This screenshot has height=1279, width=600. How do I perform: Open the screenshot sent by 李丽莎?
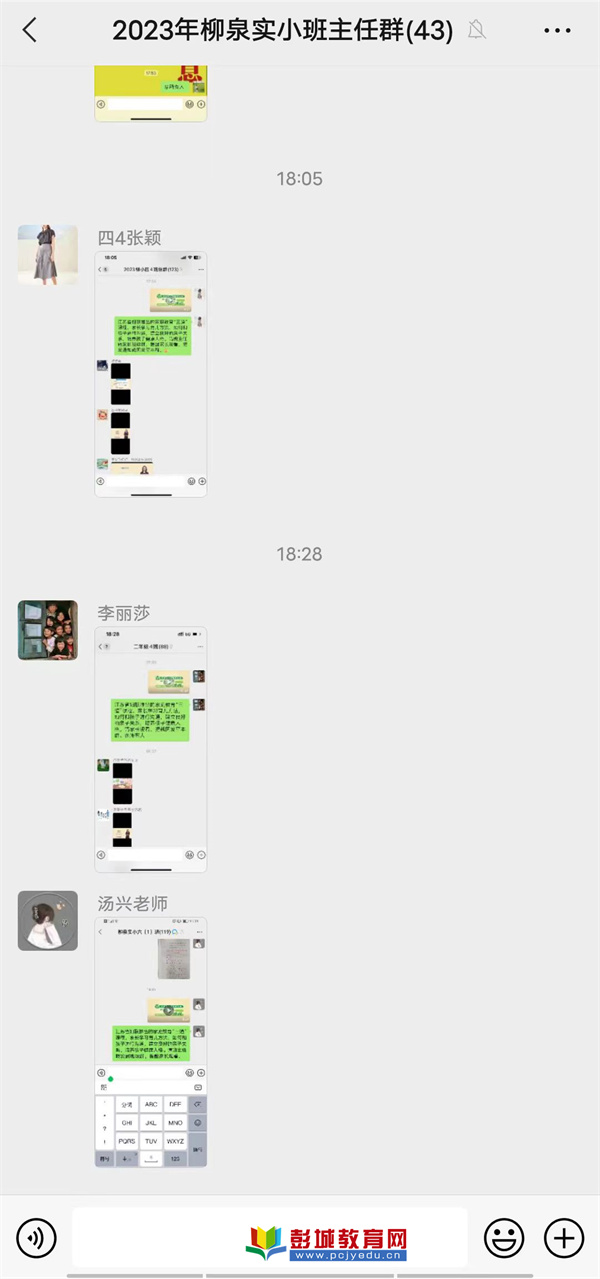tap(151, 749)
